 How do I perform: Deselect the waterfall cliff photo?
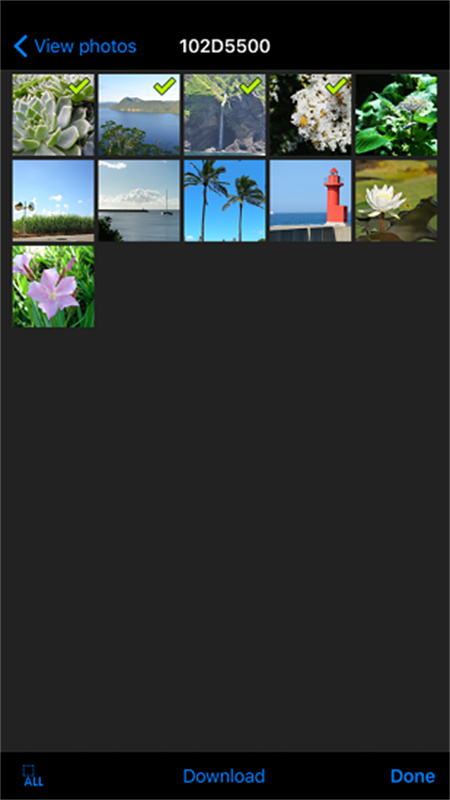click(x=225, y=115)
